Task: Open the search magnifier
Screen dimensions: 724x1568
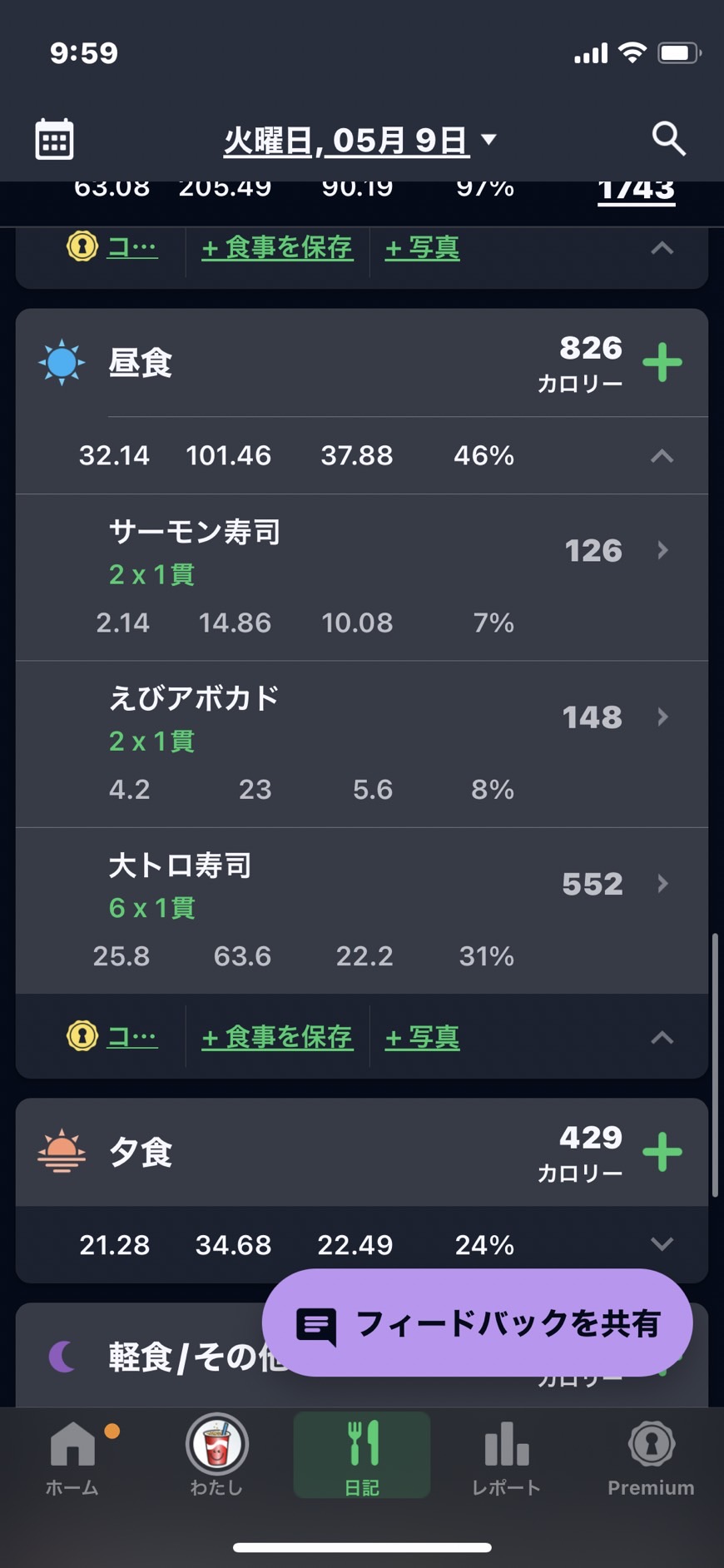Action: pos(668,139)
